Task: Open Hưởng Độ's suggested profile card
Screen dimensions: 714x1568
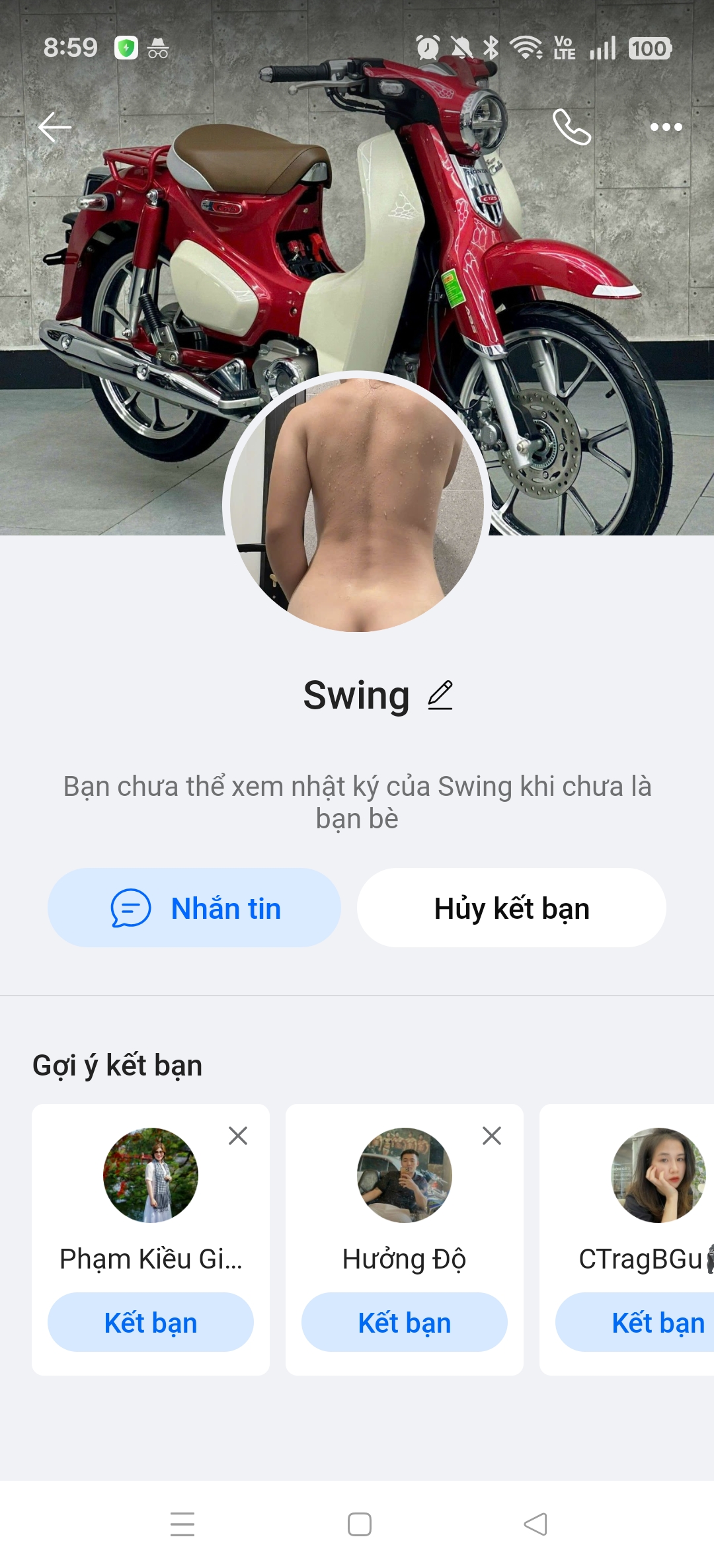Action: [x=405, y=1175]
